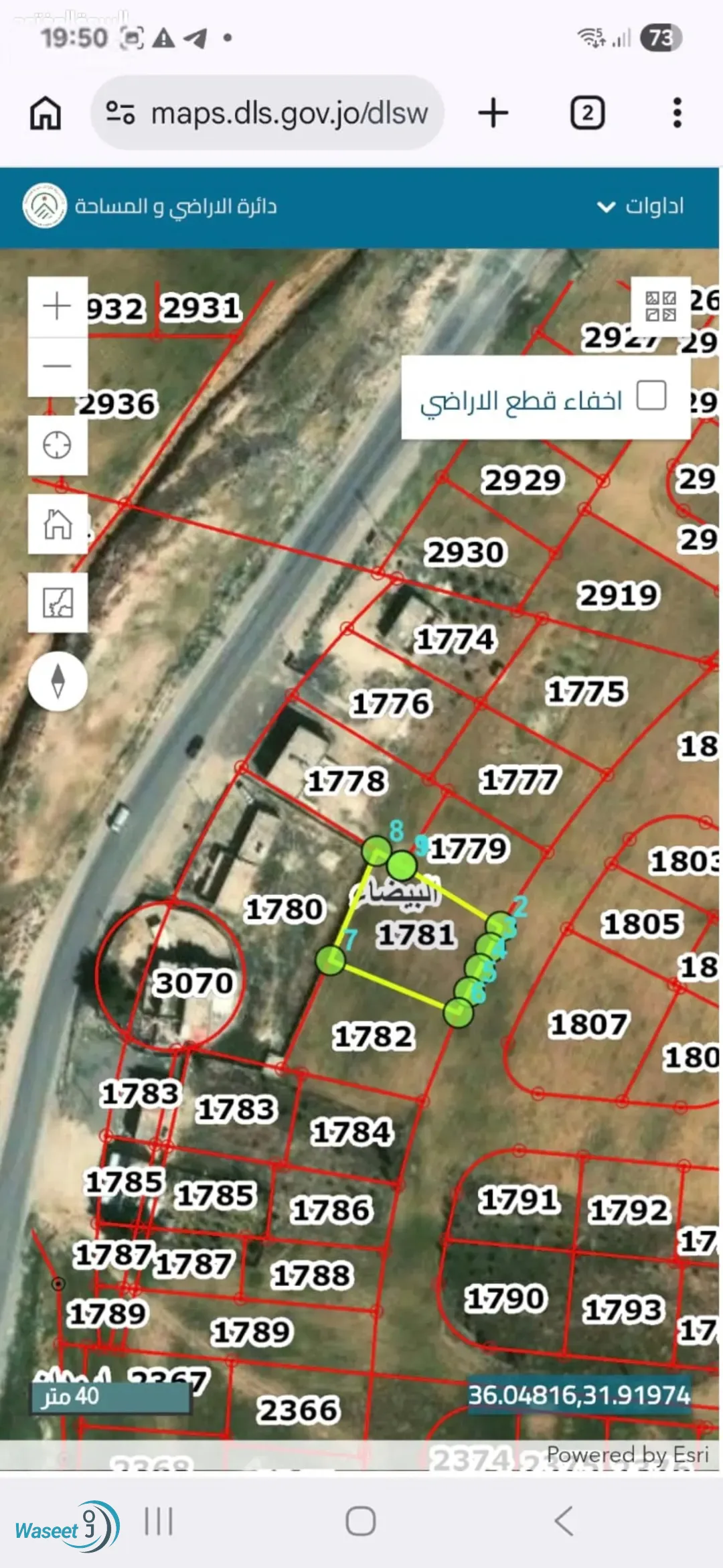
Task: Open the browser overflow menu
Action: point(677,113)
